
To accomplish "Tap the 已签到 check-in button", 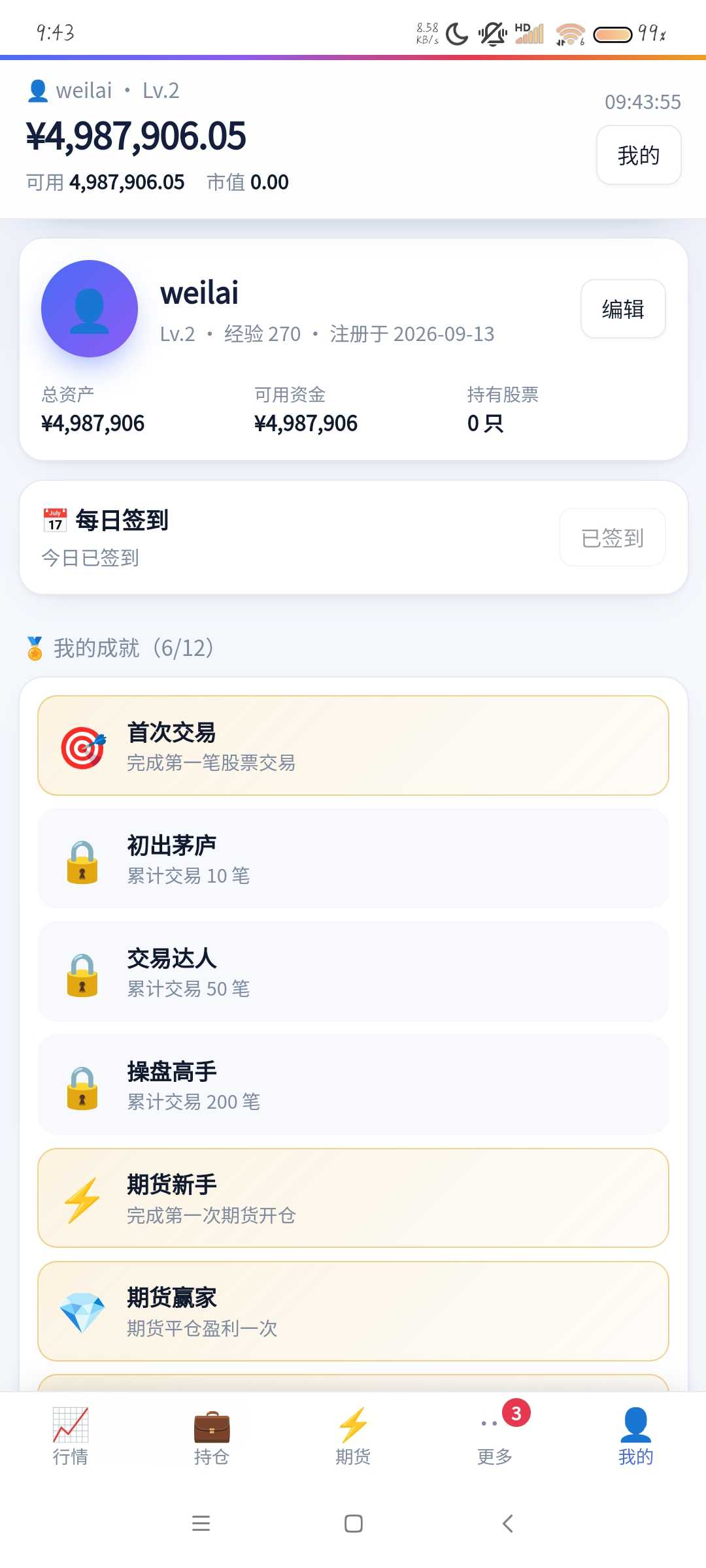I will point(613,537).
